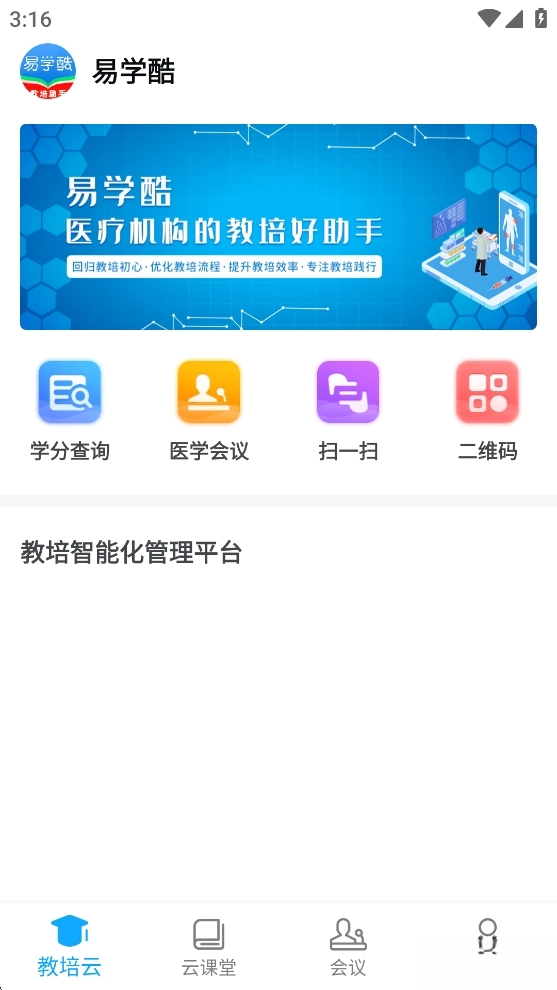Open the profile tab icon
This screenshot has width=557, height=990.
488,936
